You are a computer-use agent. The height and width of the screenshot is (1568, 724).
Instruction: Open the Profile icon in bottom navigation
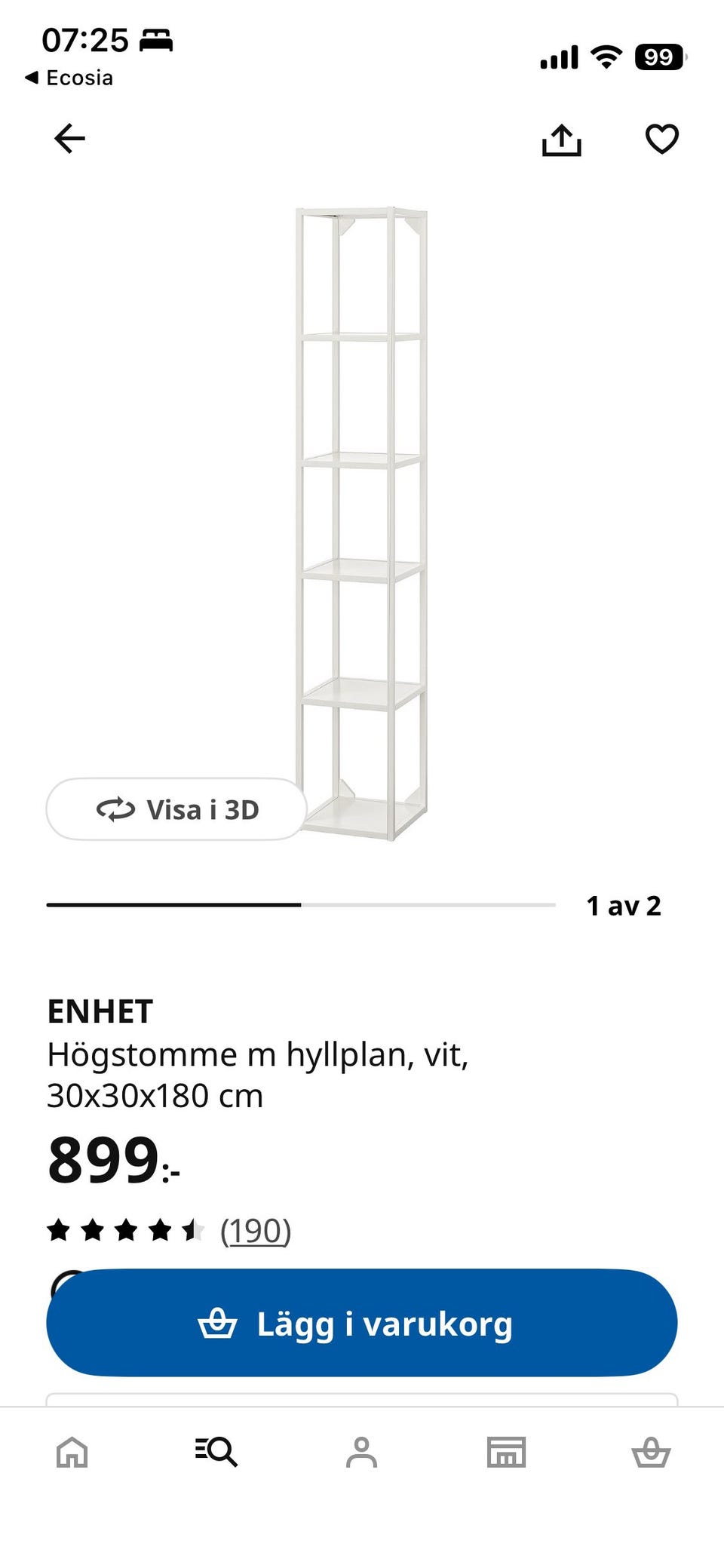(x=362, y=1453)
